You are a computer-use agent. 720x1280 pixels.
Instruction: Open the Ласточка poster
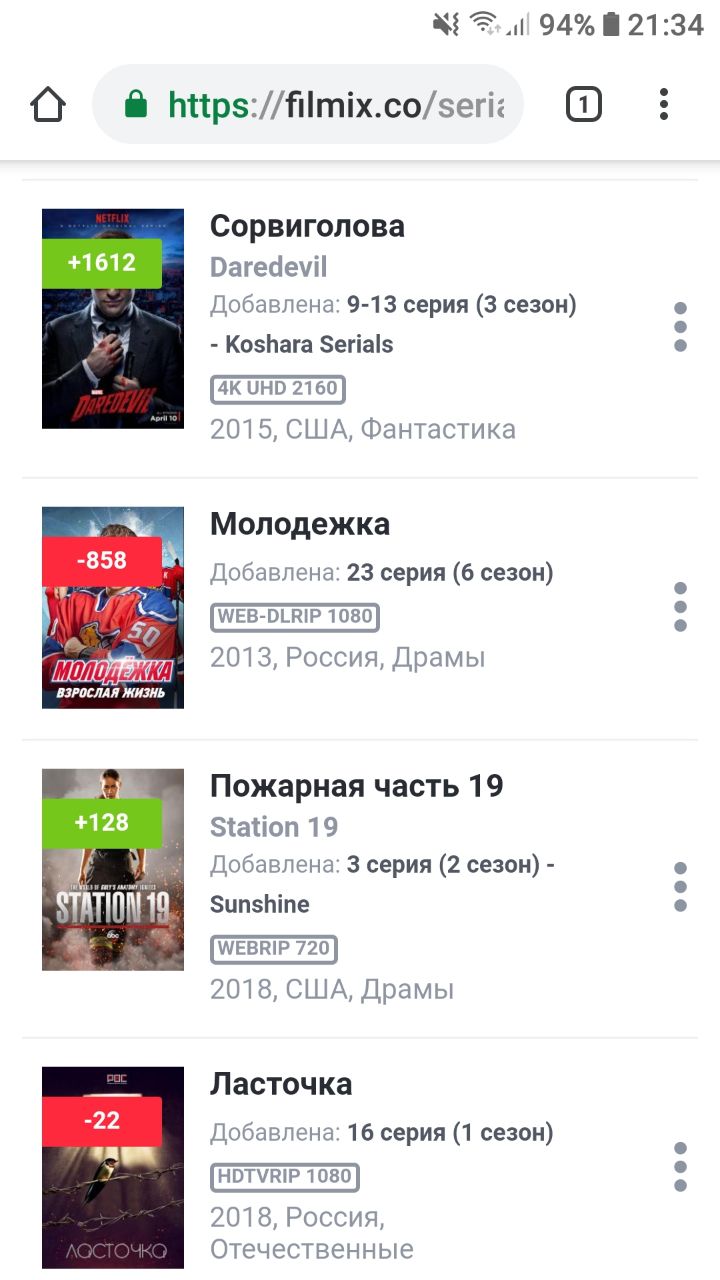click(113, 1168)
